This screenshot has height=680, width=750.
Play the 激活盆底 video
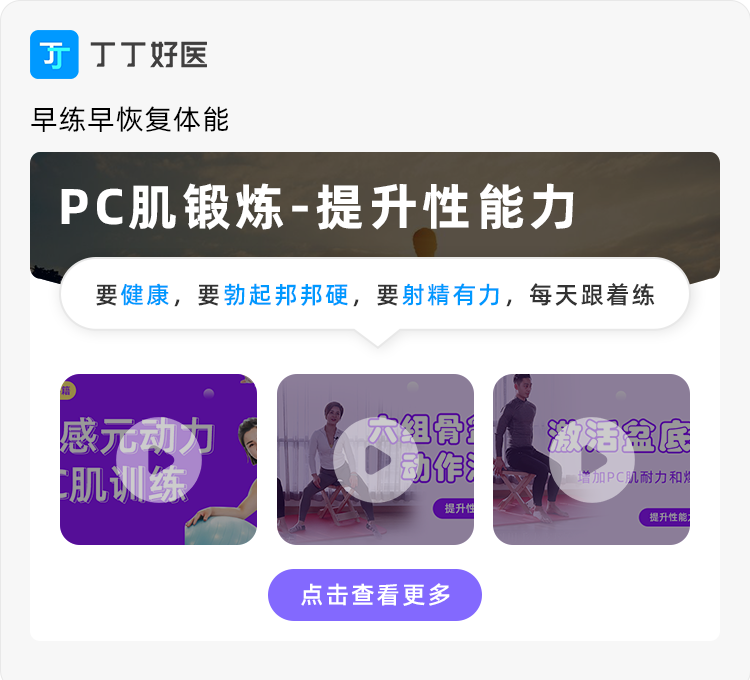[x=591, y=460]
